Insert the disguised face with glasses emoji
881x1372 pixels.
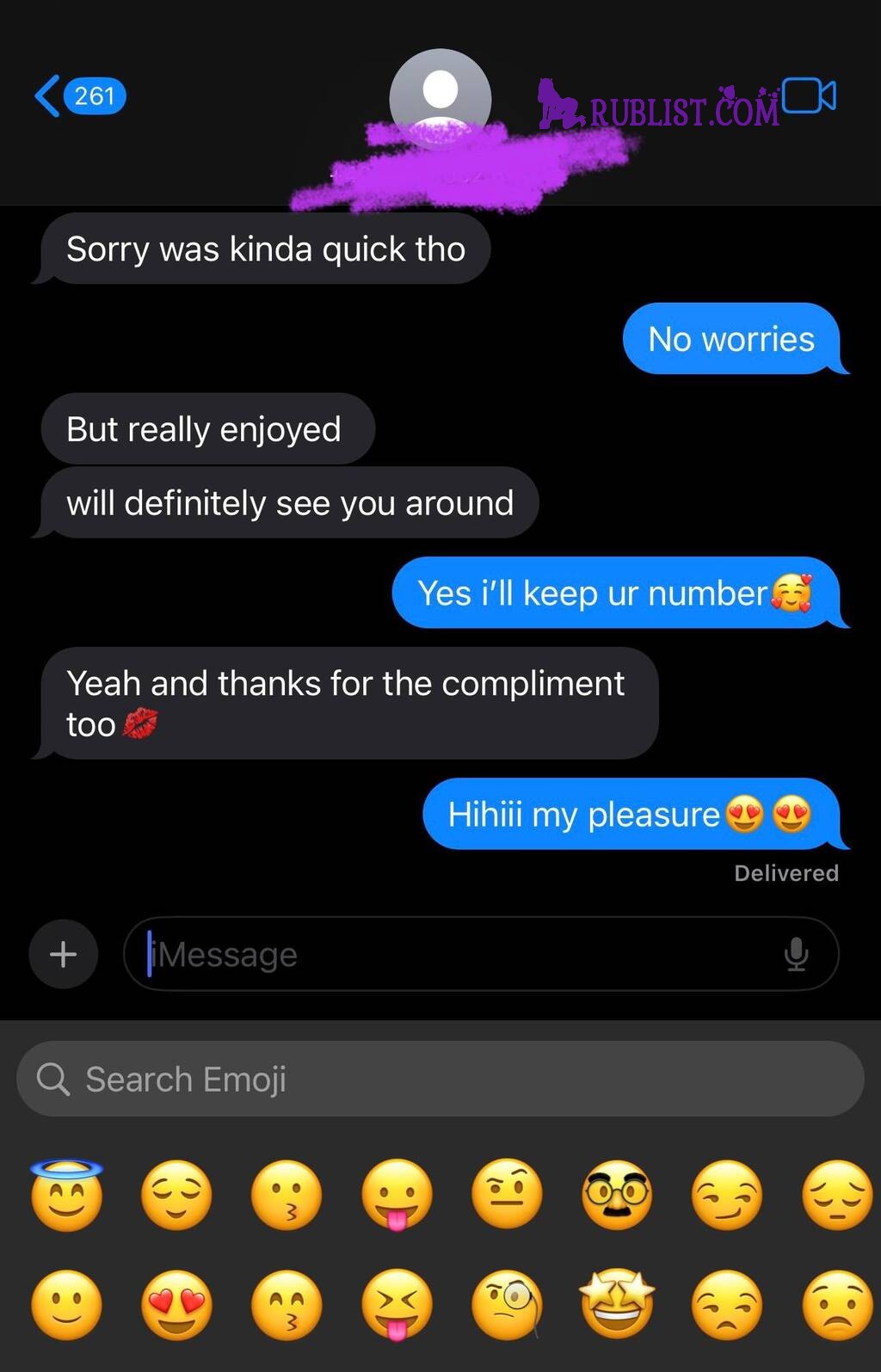point(617,1195)
